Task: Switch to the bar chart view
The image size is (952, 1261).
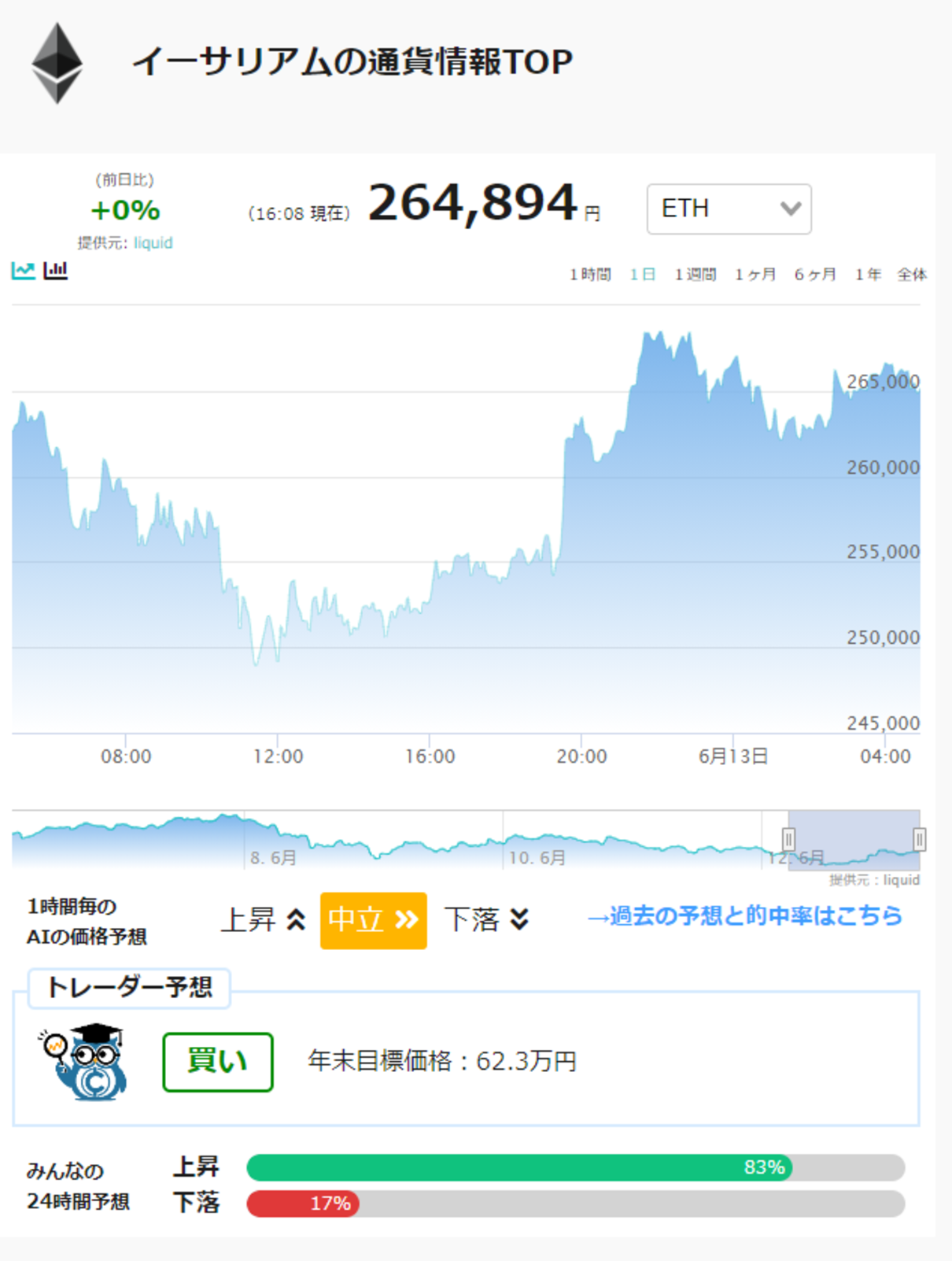Action: (x=55, y=271)
